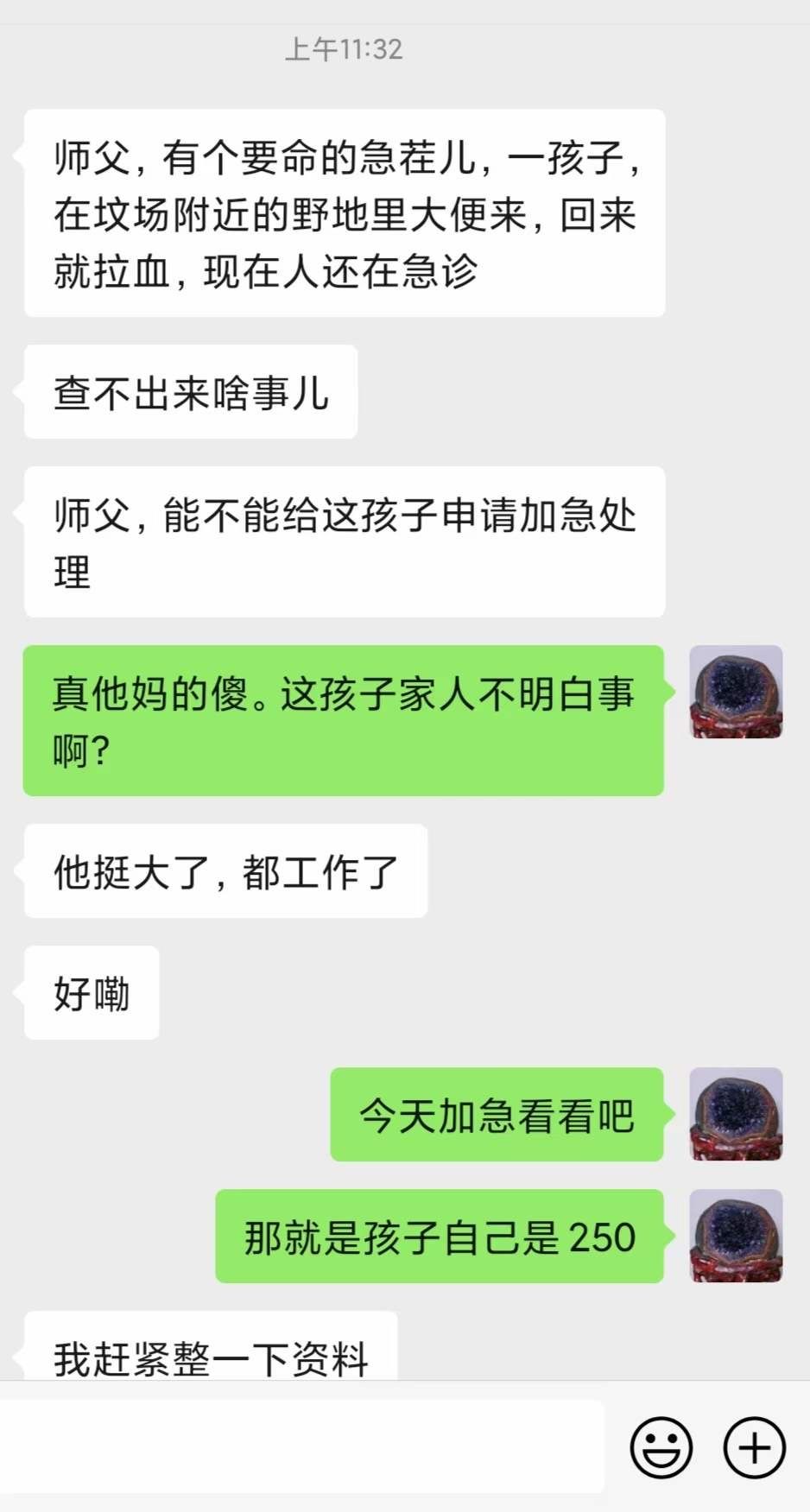
Task: Open more functions via the plus icon
Action: click(x=753, y=1446)
